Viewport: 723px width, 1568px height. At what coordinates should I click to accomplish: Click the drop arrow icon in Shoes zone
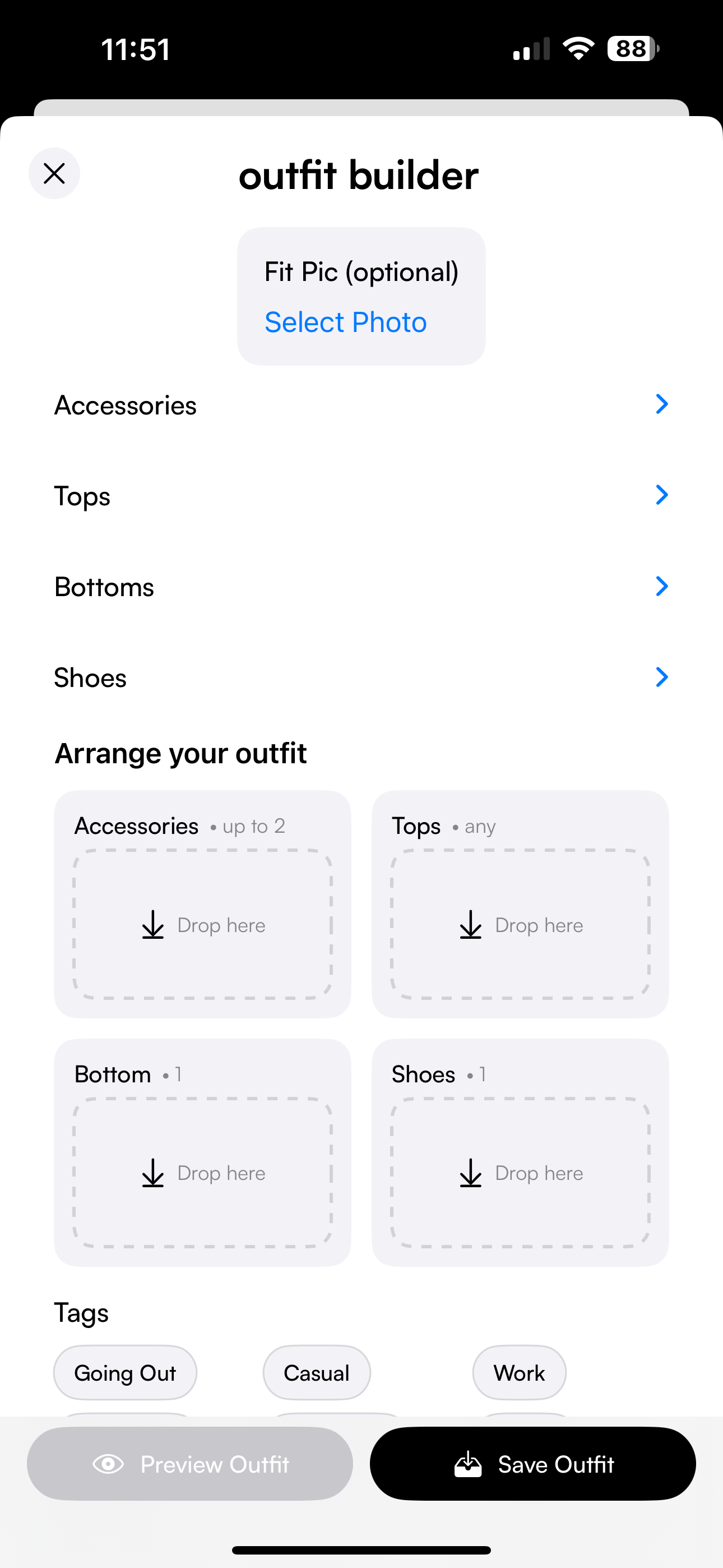coord(470,1174)
